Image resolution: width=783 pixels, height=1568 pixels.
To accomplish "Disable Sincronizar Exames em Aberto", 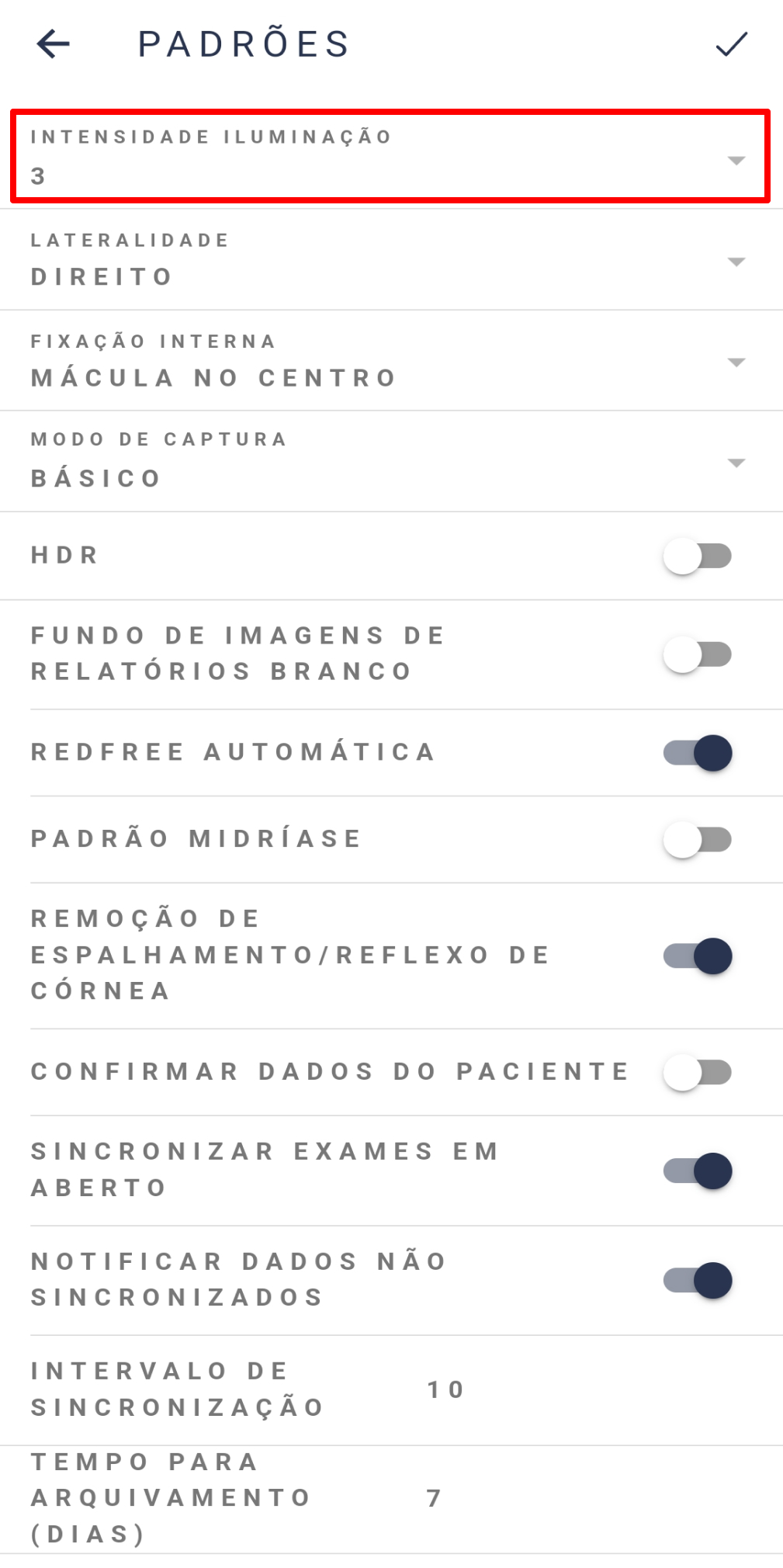I will (x=697, y=1171).
